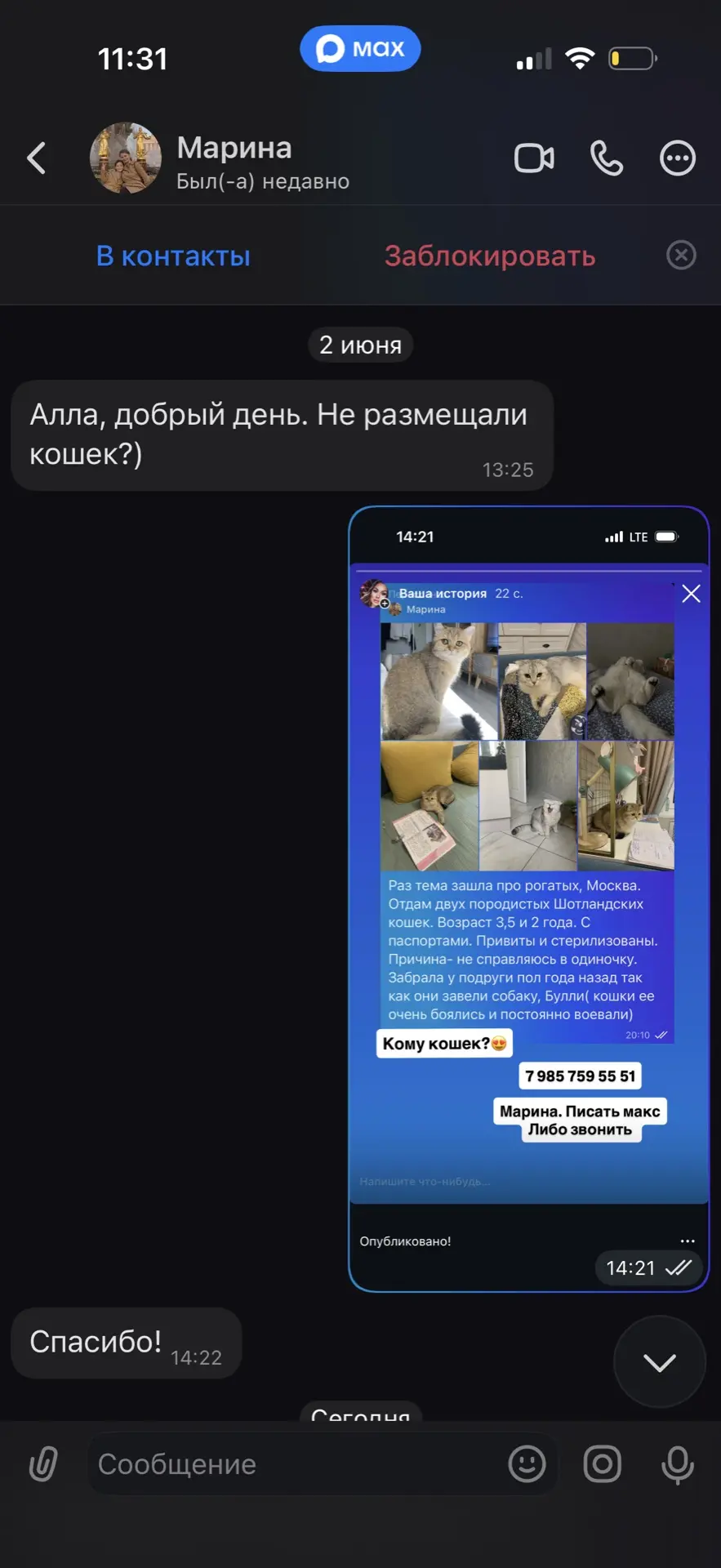Viewport: 721px width, 1568px height.
Task: Go back to the chat list
Action: [36, 158]
